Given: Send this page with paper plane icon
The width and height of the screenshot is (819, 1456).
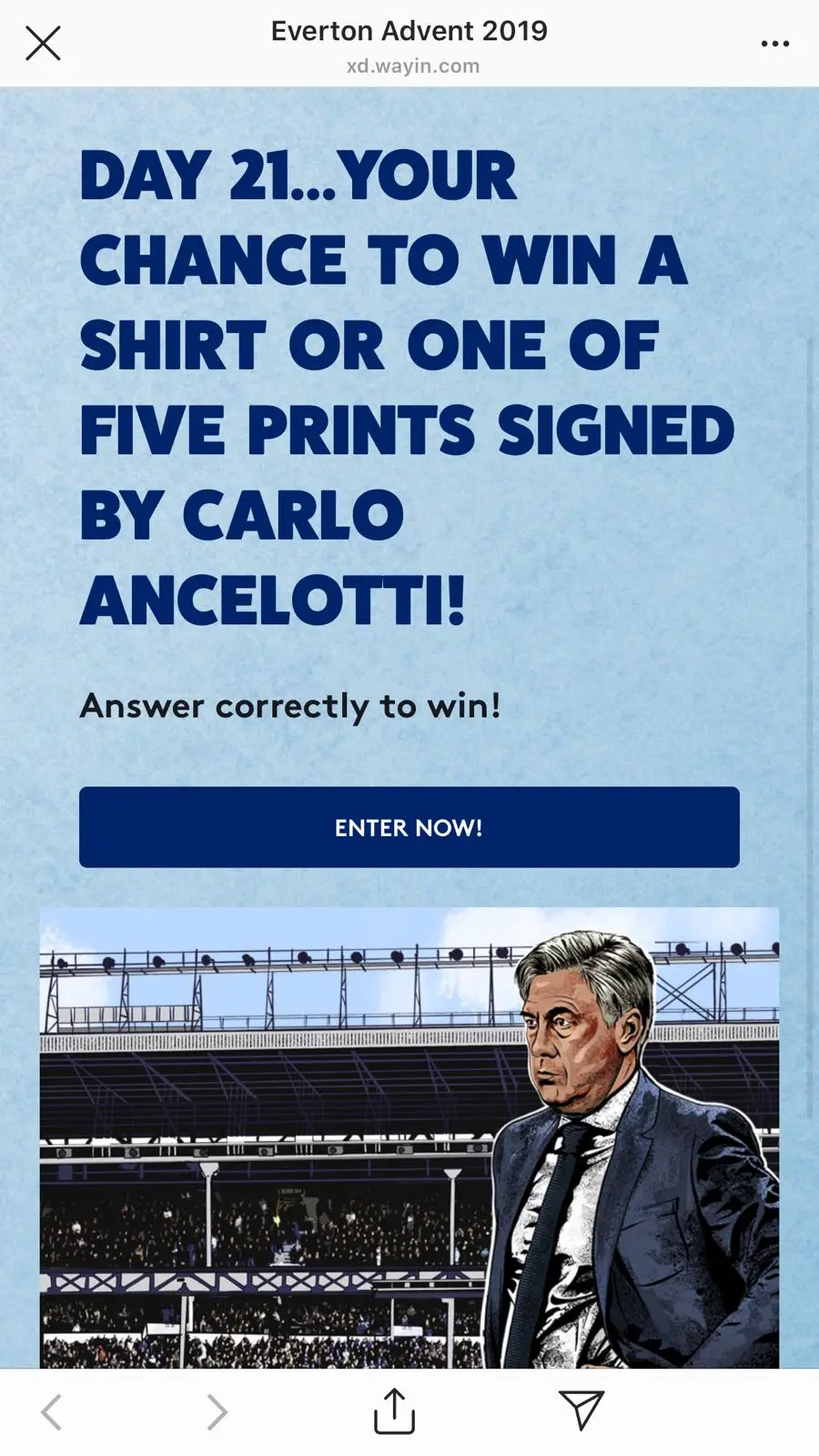Looking at the screenshot, I should click(581, 1410).
